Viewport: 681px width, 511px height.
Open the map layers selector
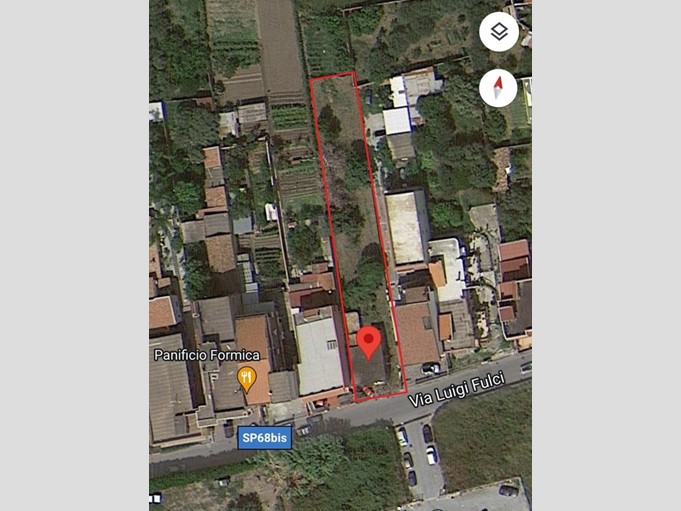(499, 32)
